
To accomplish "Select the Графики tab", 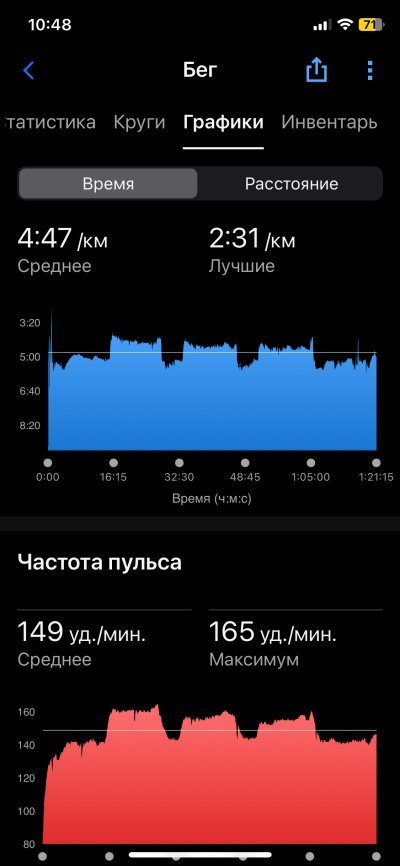I will coord(223,123).
